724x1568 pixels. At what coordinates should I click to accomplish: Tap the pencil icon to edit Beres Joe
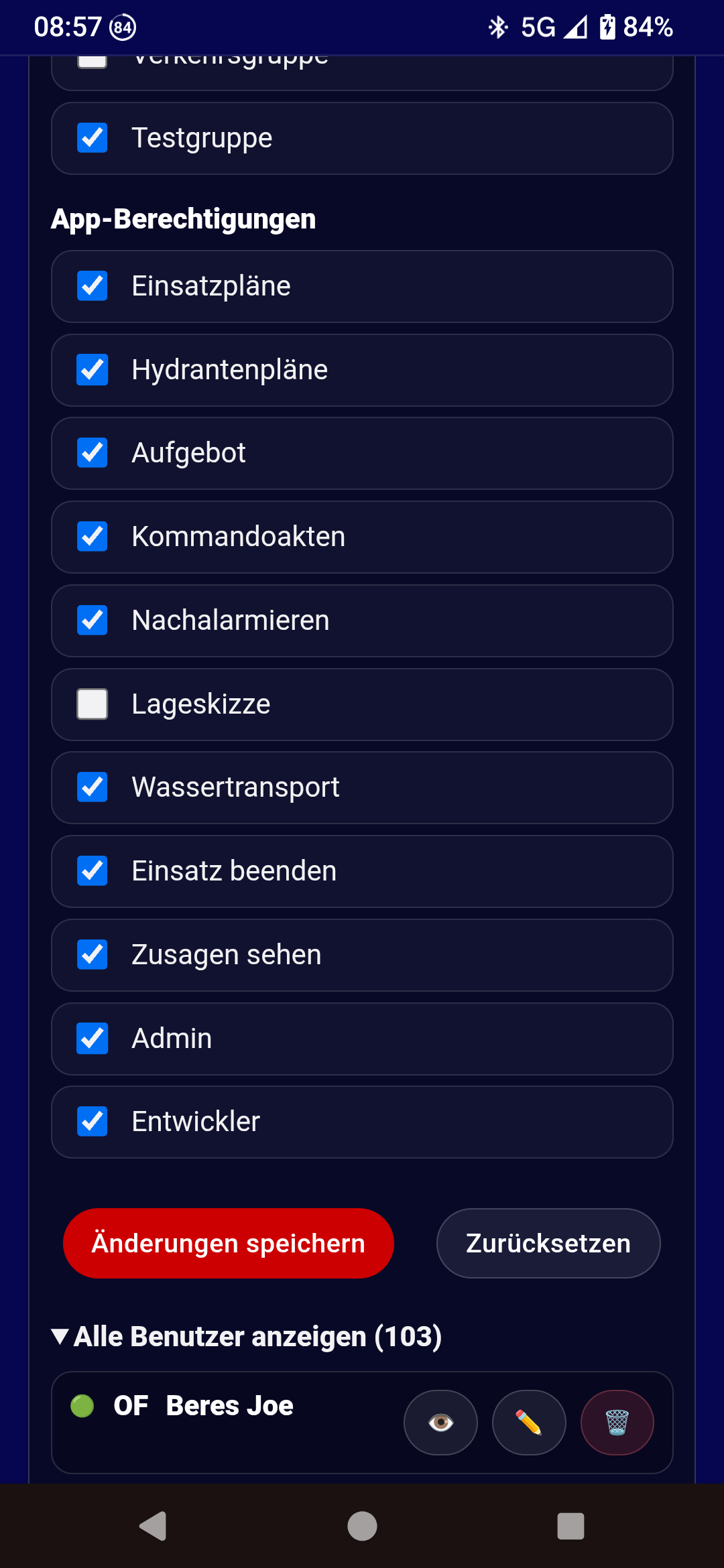tap(528, 1422)
